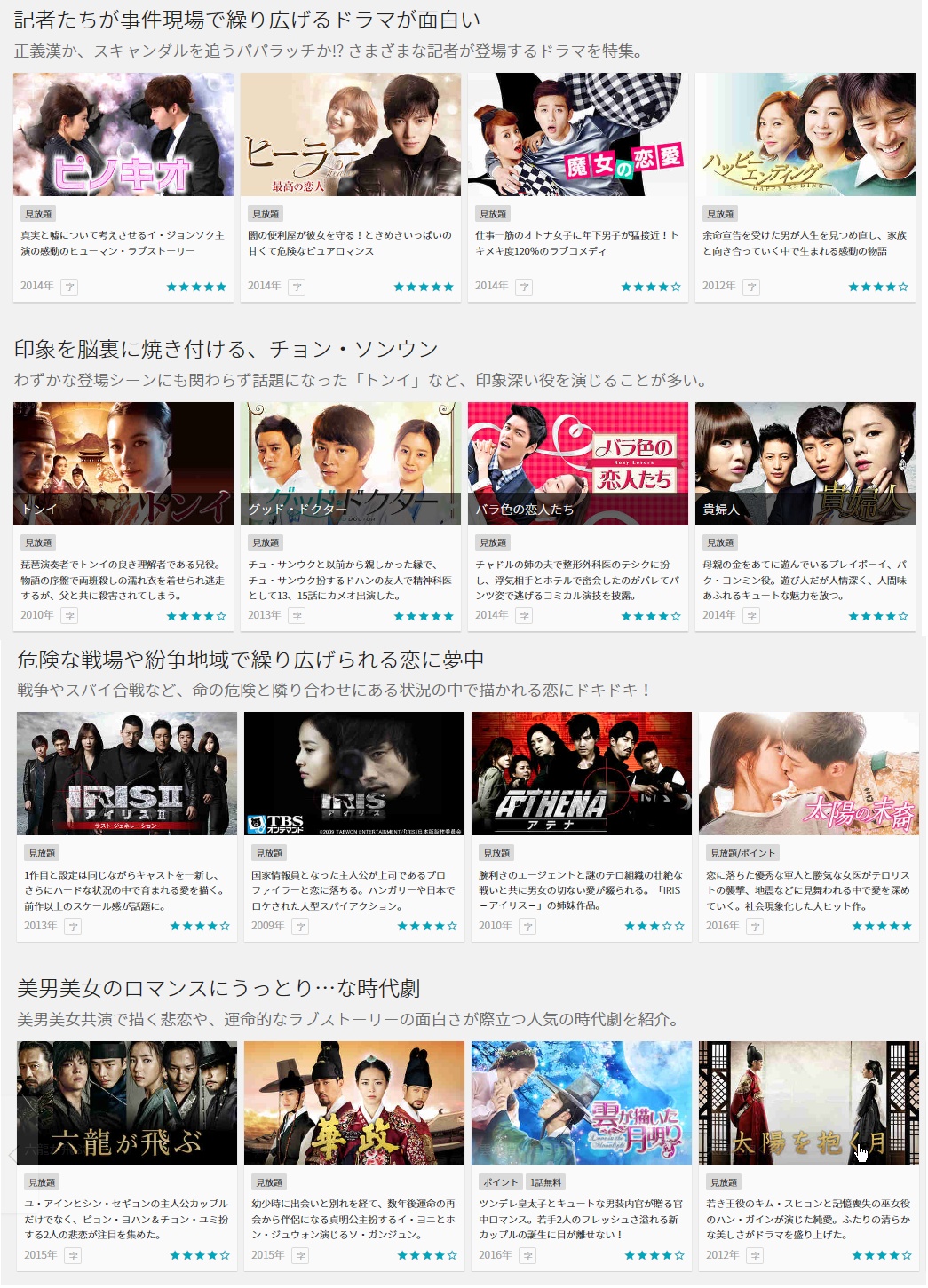The height and width of the screenshot is (1288, 928).
Task: Open the IRIS II drama card
Action: [x=127, y=774]
